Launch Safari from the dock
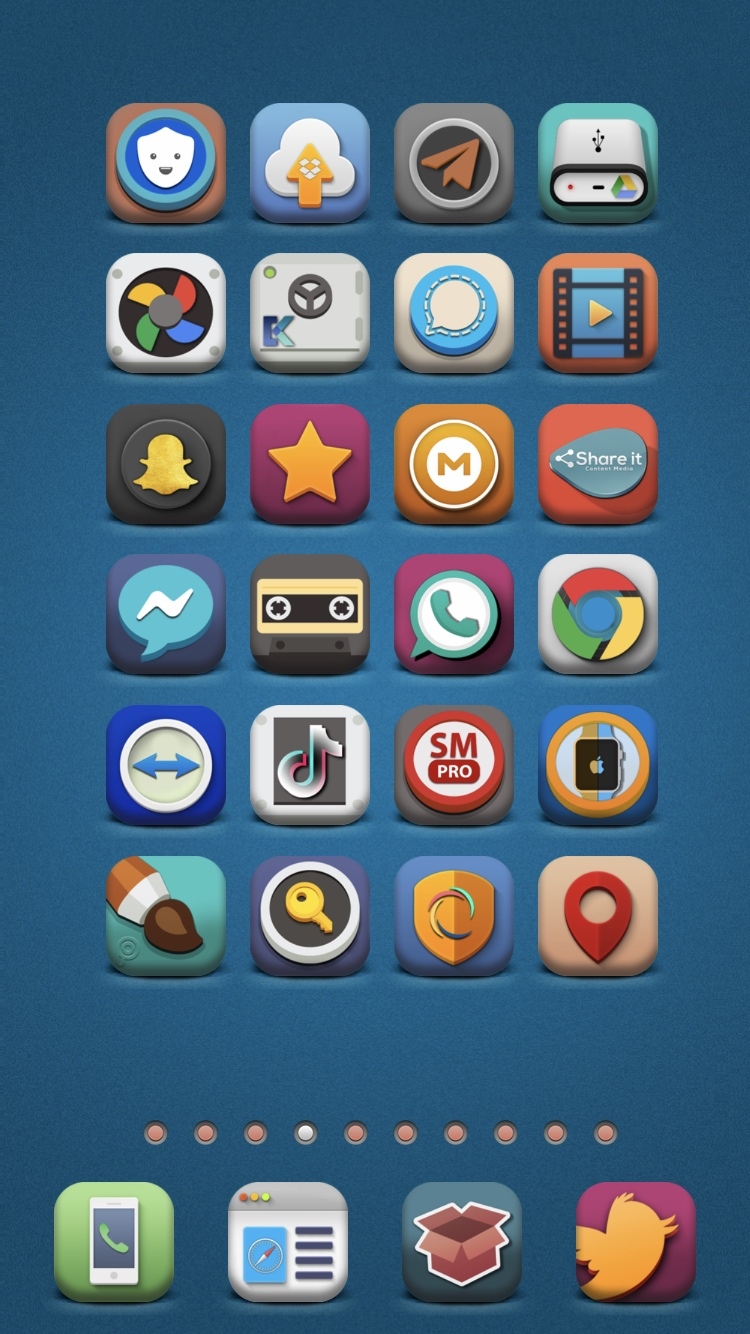The height and width of the screenshot is (1334, 750). (288, 1242)
